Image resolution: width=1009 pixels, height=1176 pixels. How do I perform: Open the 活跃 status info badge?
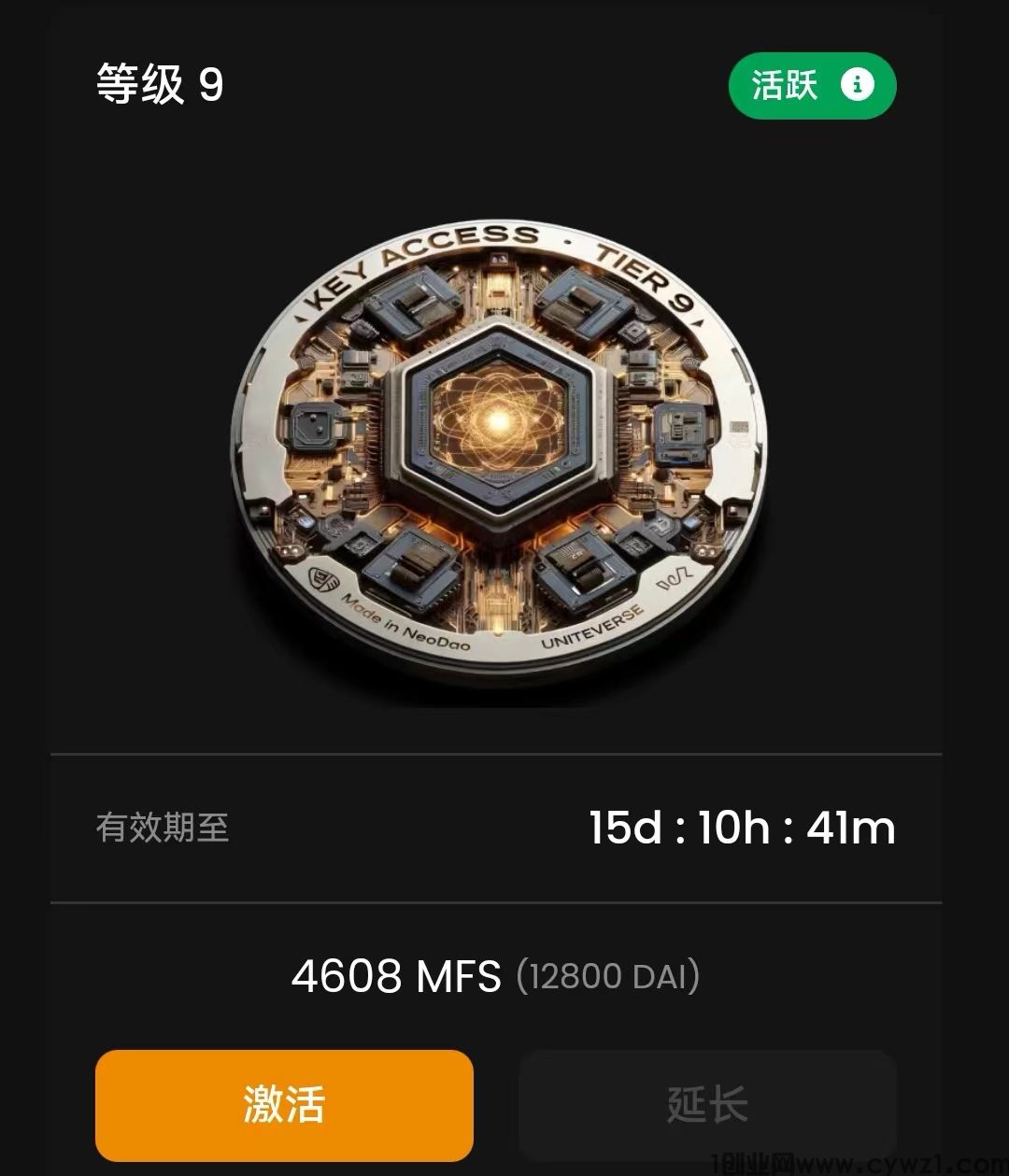point(811,86)
